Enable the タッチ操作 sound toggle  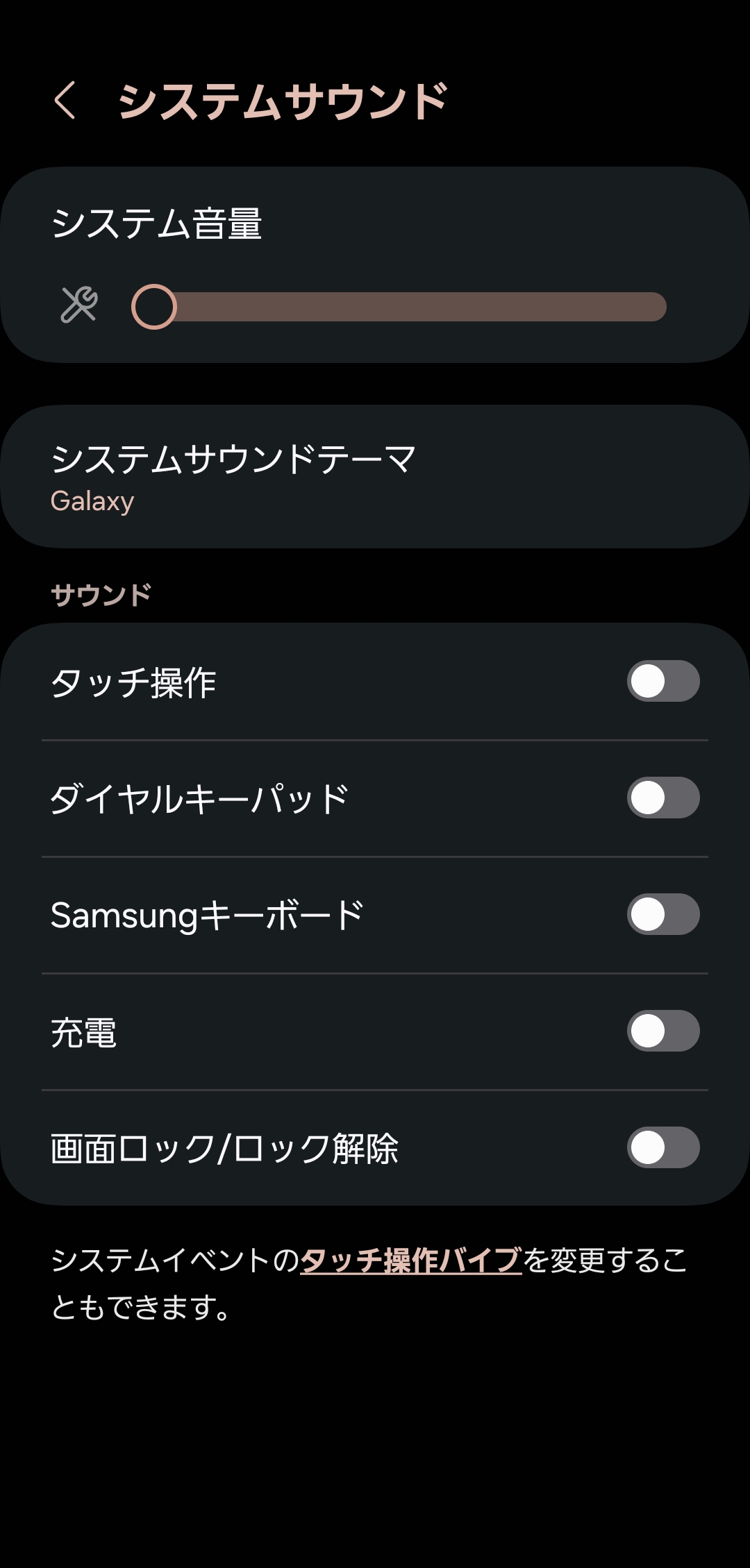(662, 682)
